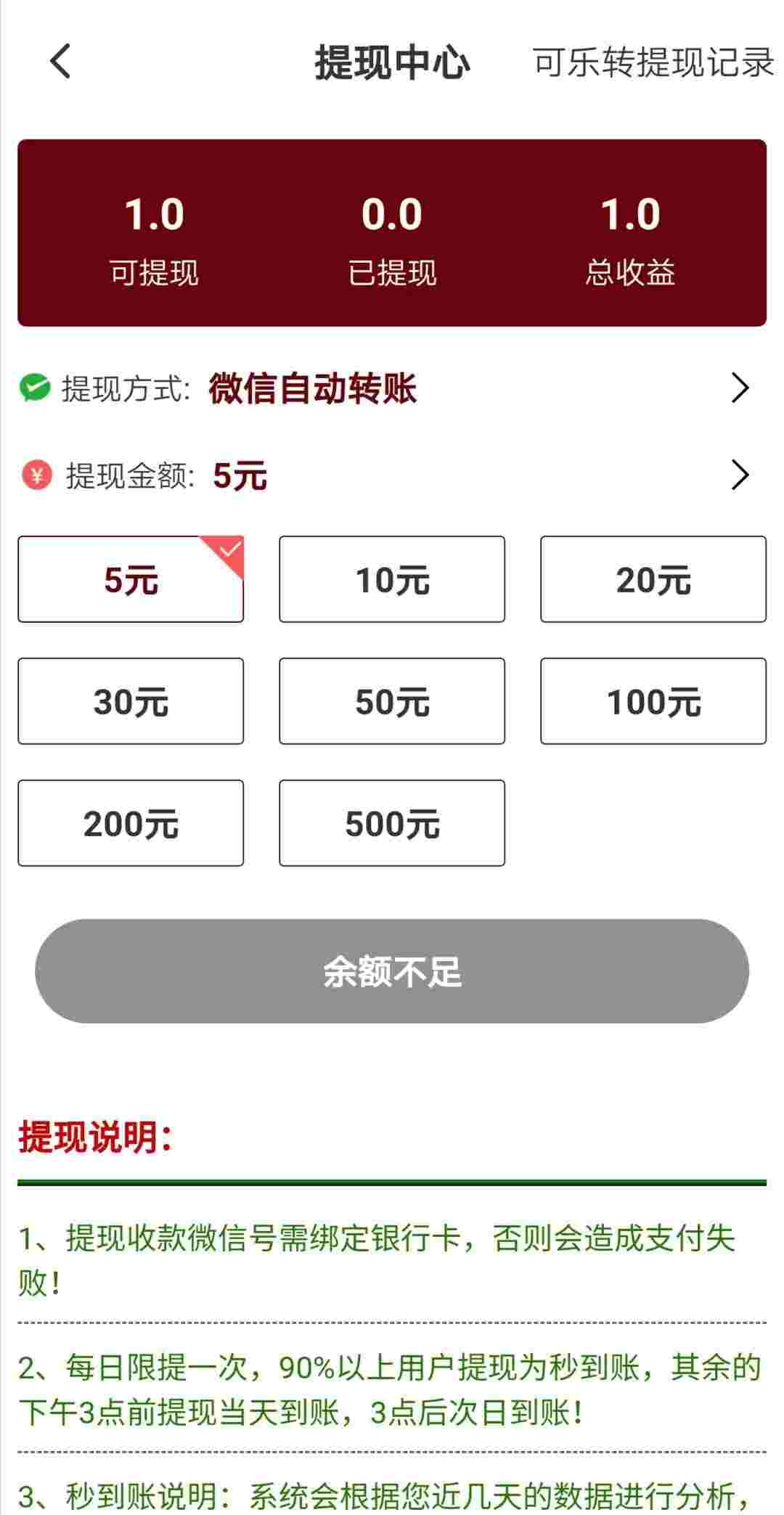Image resolution: width=784 pixels, height=1515 pixels.
Task: Tap the grey 余额不足 button
Action: pos(392,971)
